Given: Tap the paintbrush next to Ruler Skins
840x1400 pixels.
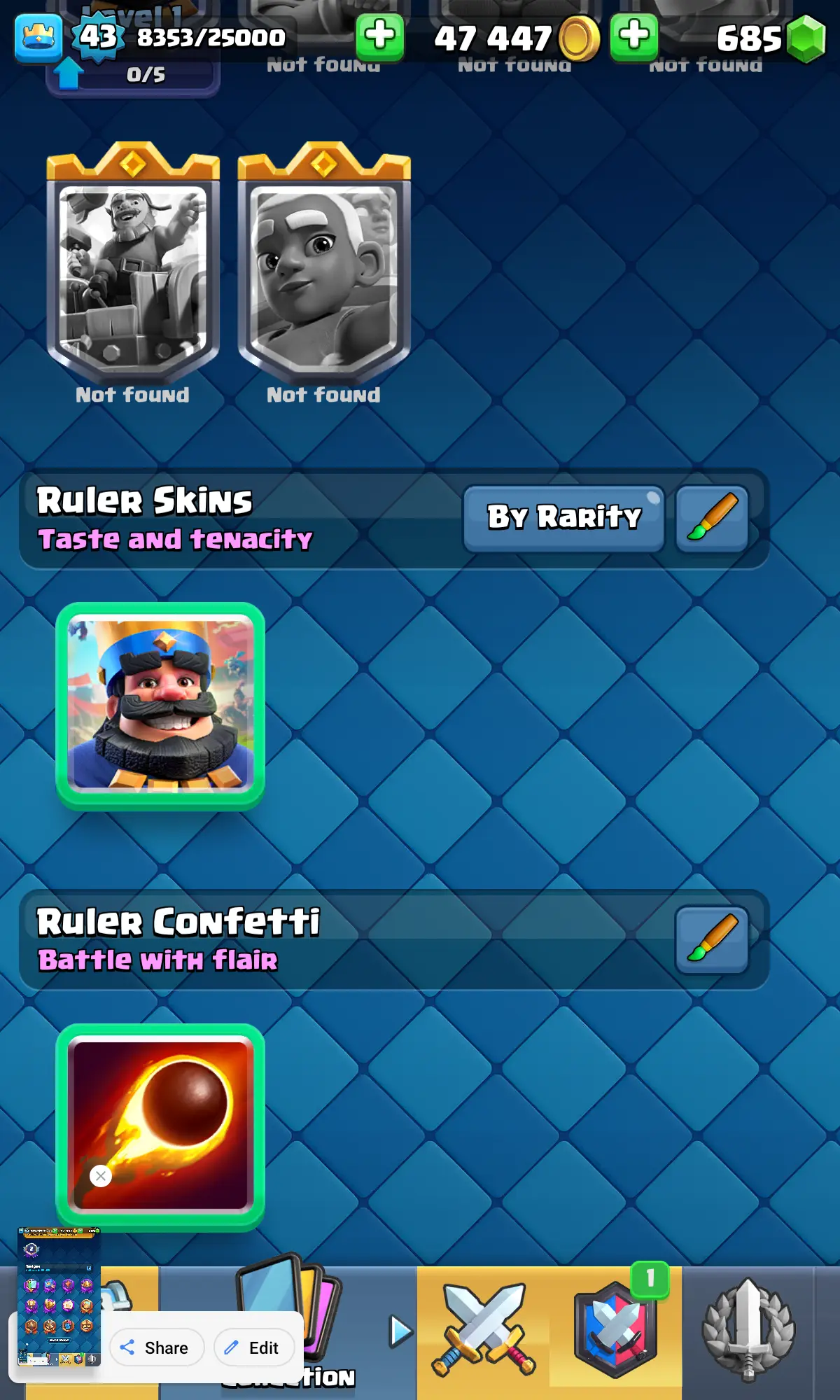Looking at the screenshot, I should tap(712, 518).
